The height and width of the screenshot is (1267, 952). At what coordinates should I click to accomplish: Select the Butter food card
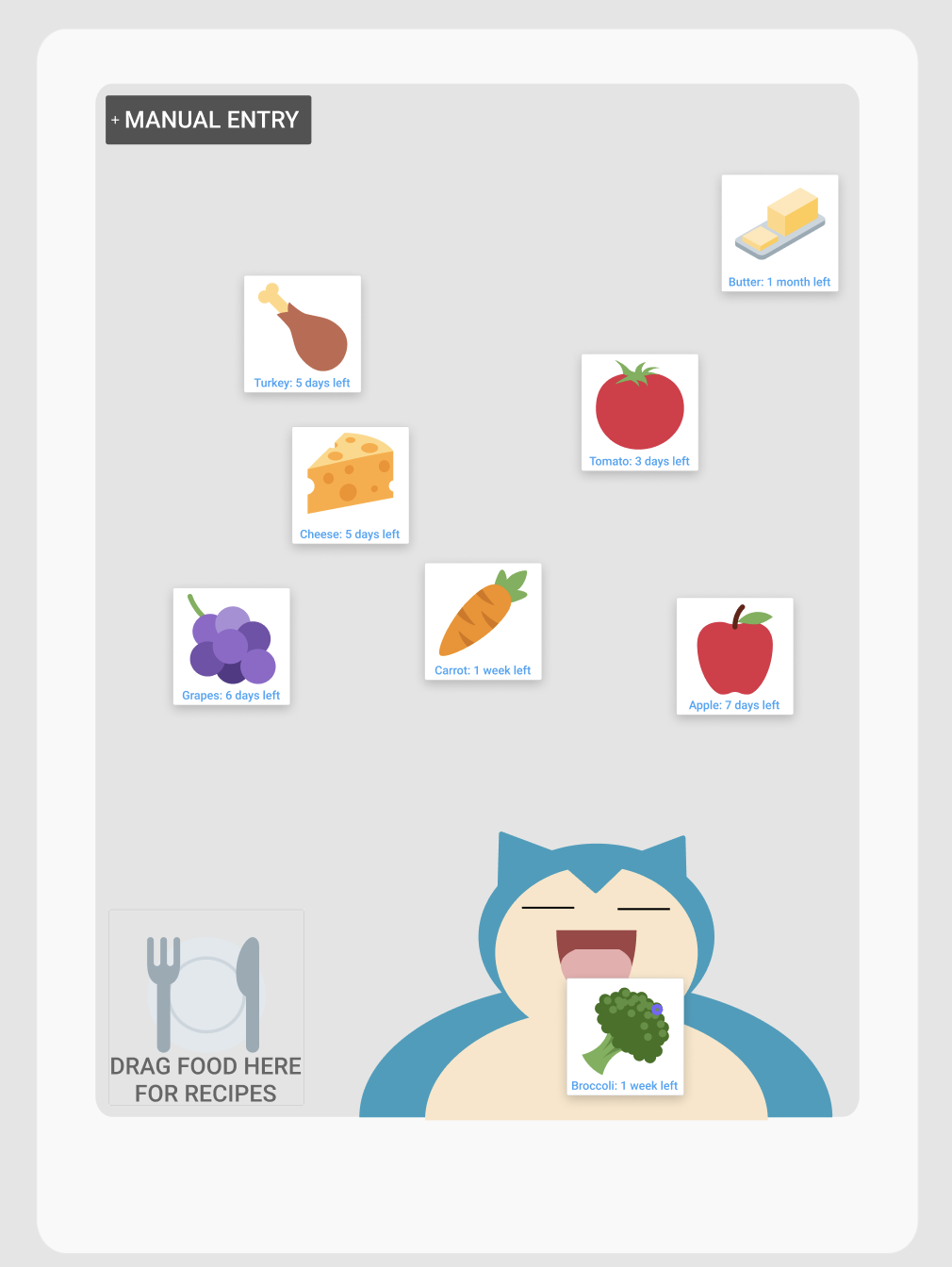click(x=780, y=233)
